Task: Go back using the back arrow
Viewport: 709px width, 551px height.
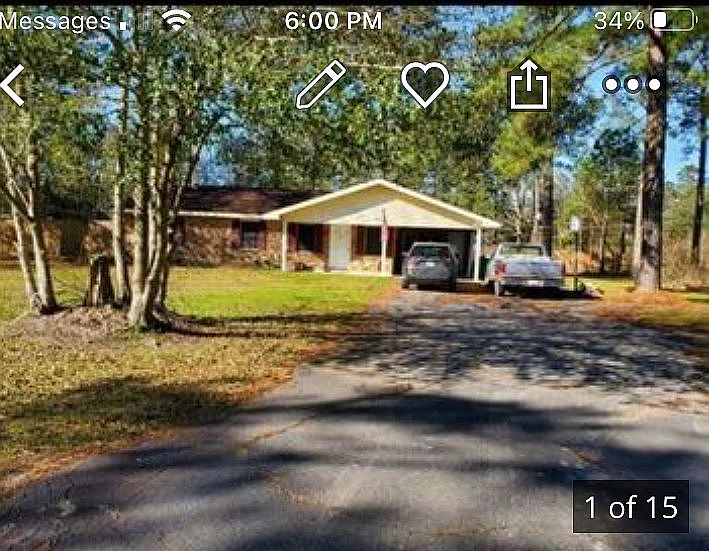Action: [12, 85]
